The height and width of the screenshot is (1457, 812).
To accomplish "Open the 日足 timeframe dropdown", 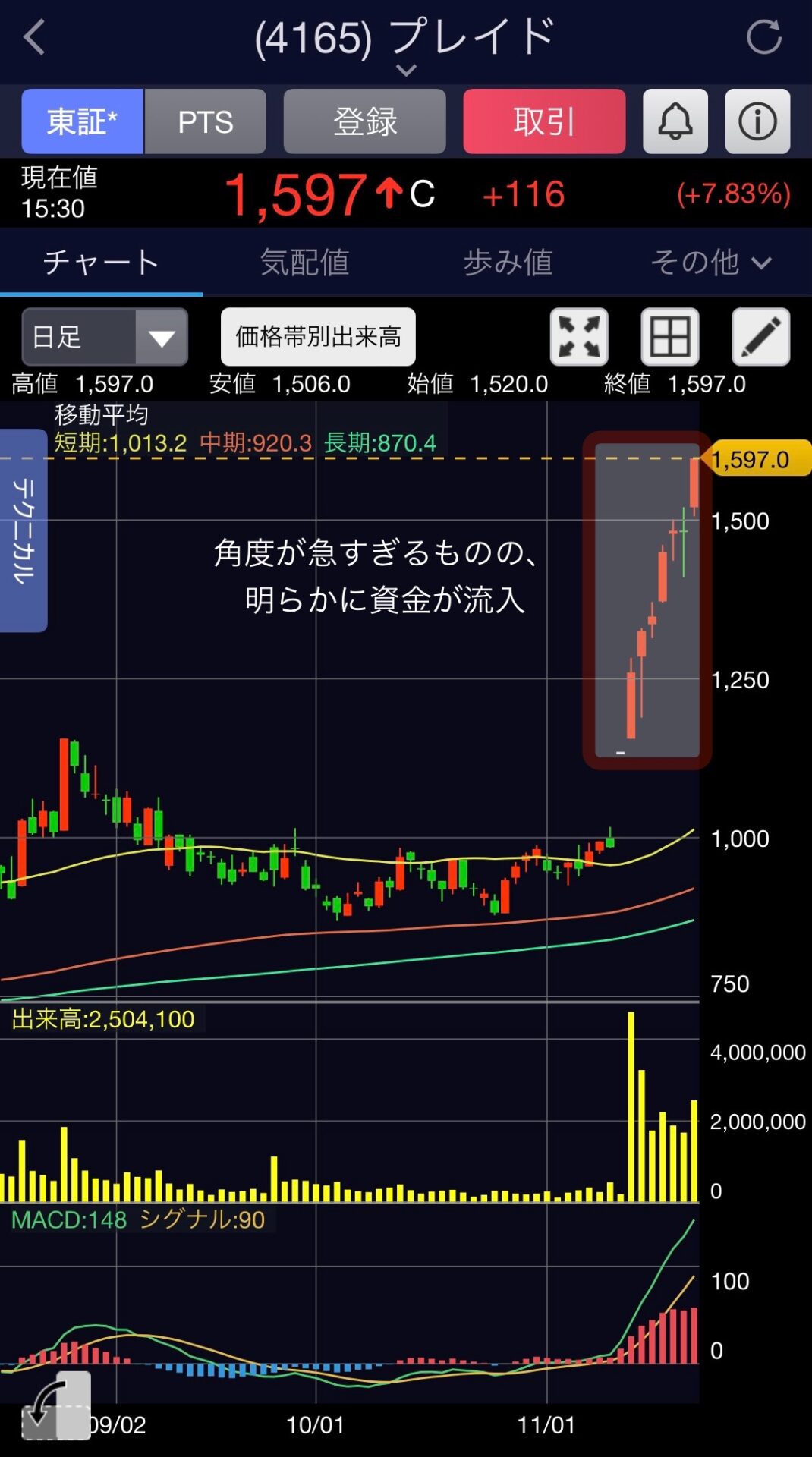I will point(105,337).
